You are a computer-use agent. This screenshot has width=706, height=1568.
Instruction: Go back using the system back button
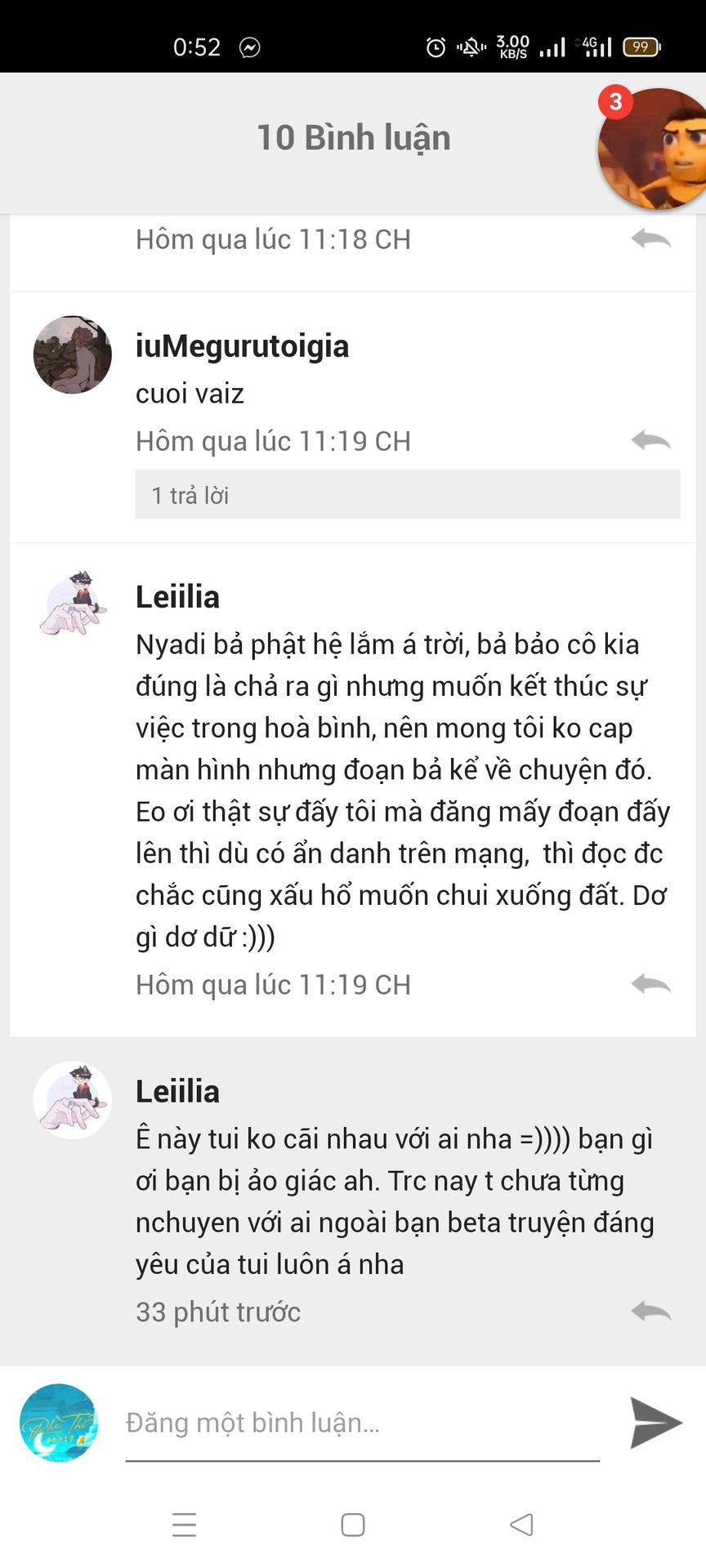click(x=521, y=1525)
